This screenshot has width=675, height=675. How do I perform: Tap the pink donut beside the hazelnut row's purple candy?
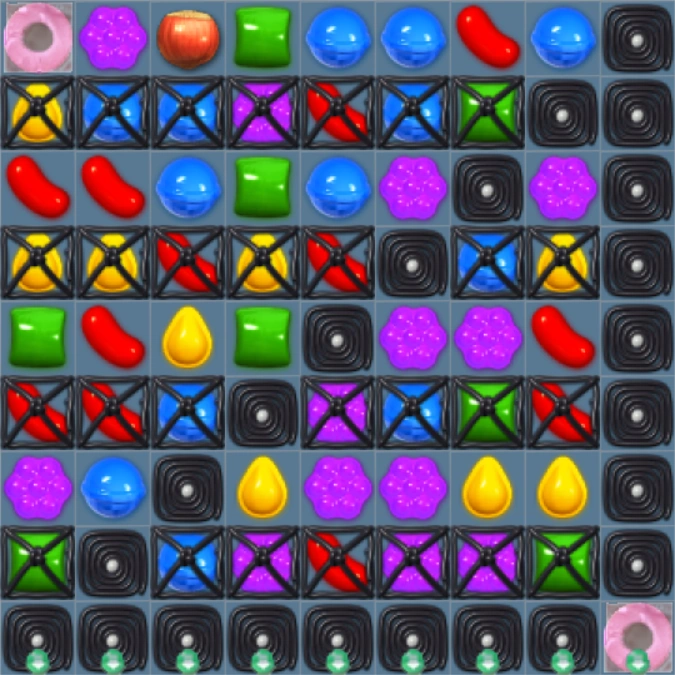(x=37, y=37)
